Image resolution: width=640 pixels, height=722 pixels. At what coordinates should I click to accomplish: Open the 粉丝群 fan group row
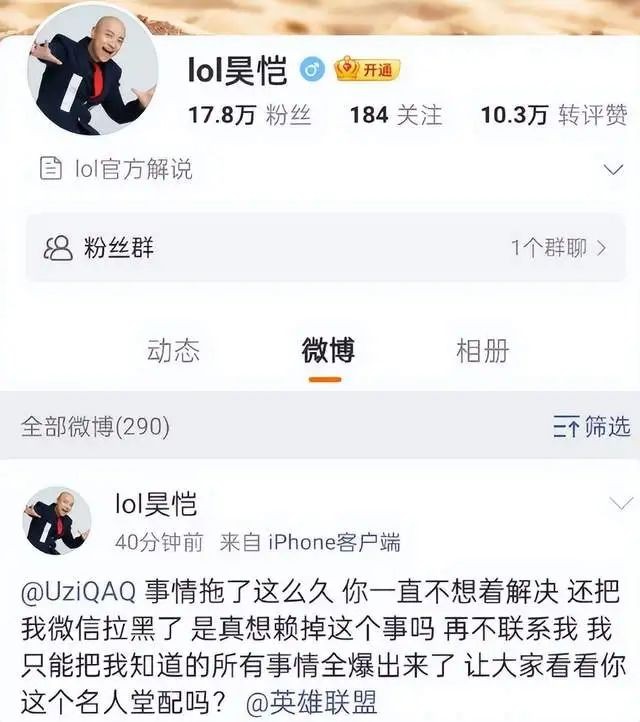click(x=320, y=247)
